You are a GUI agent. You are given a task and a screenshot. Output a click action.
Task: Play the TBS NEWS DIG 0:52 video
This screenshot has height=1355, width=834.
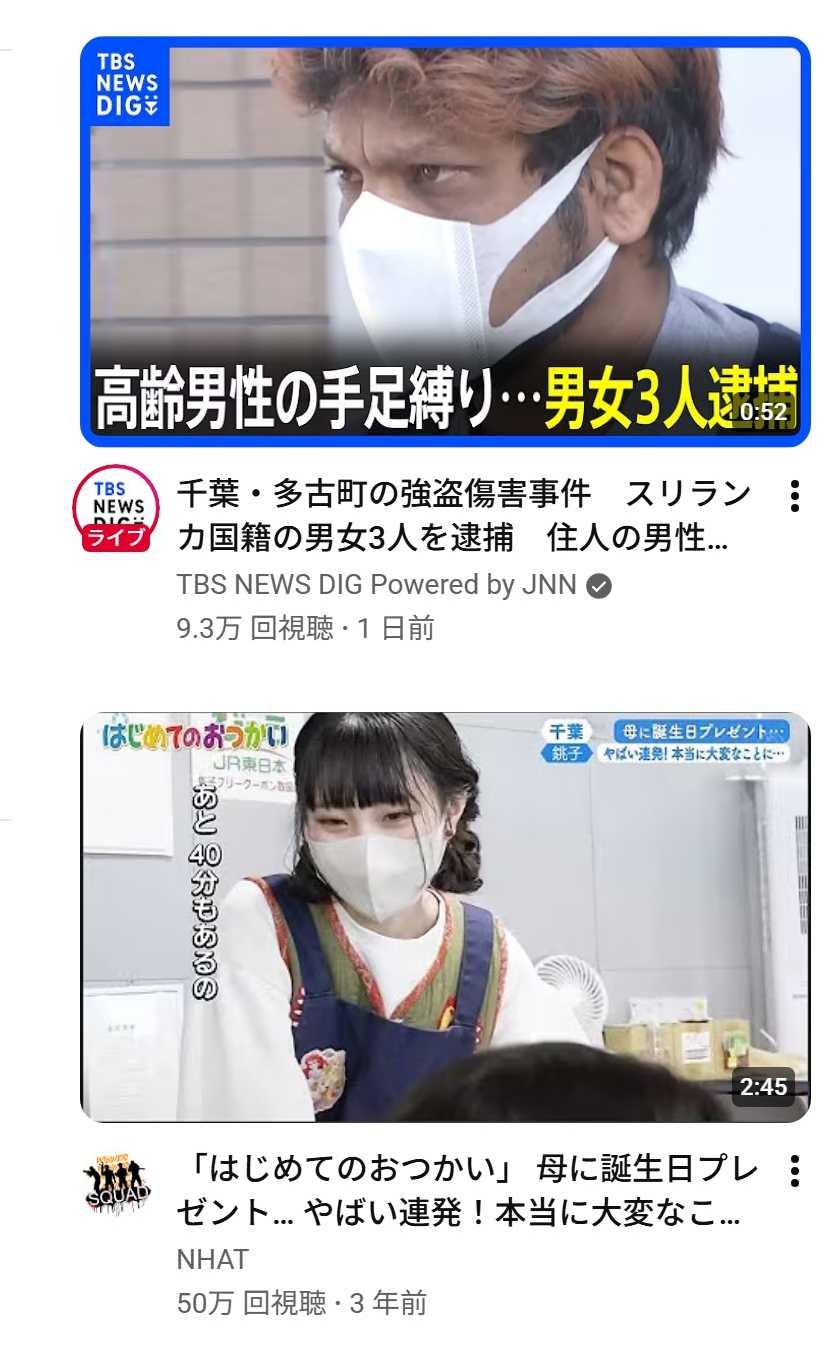pyautogui.click(x=445, y=241)
